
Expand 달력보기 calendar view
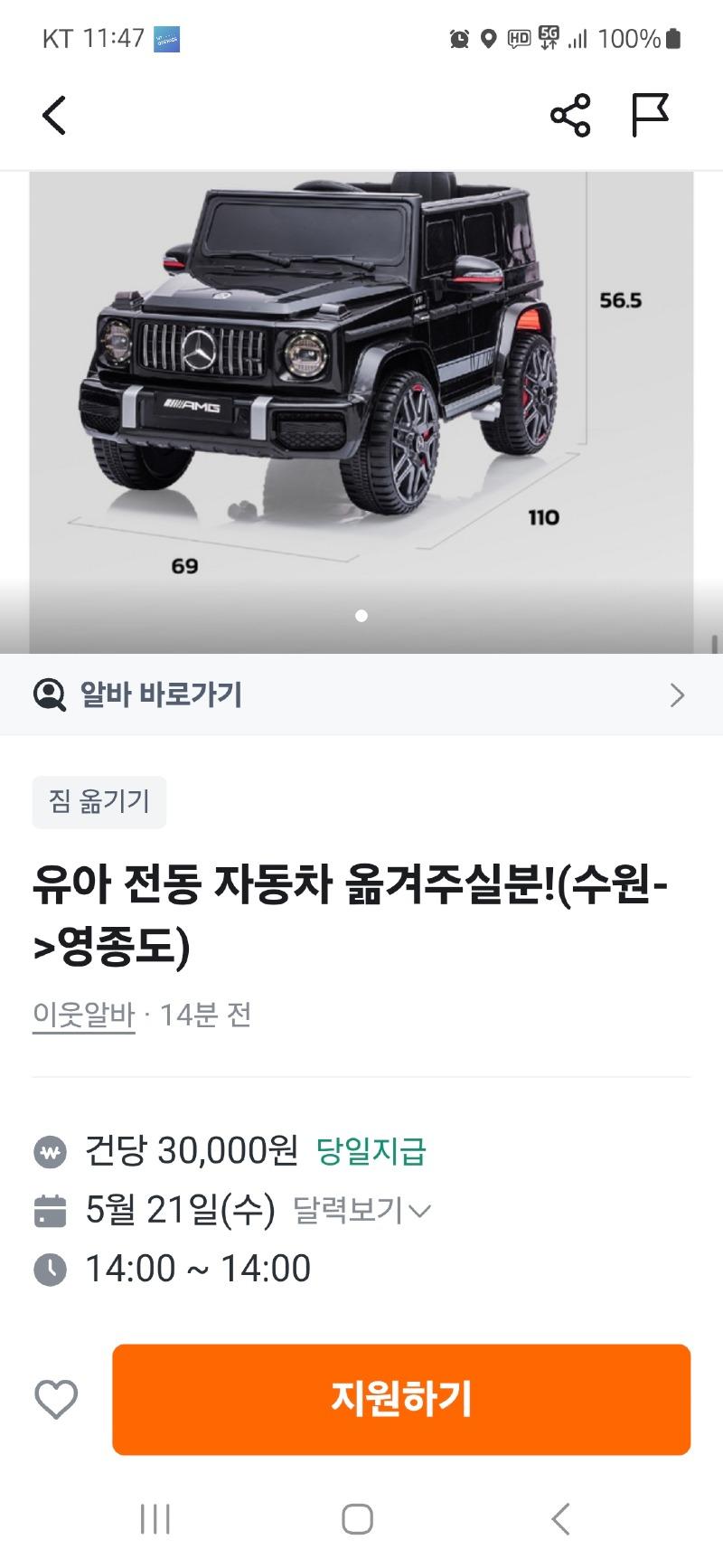(x=361, y=1210)
